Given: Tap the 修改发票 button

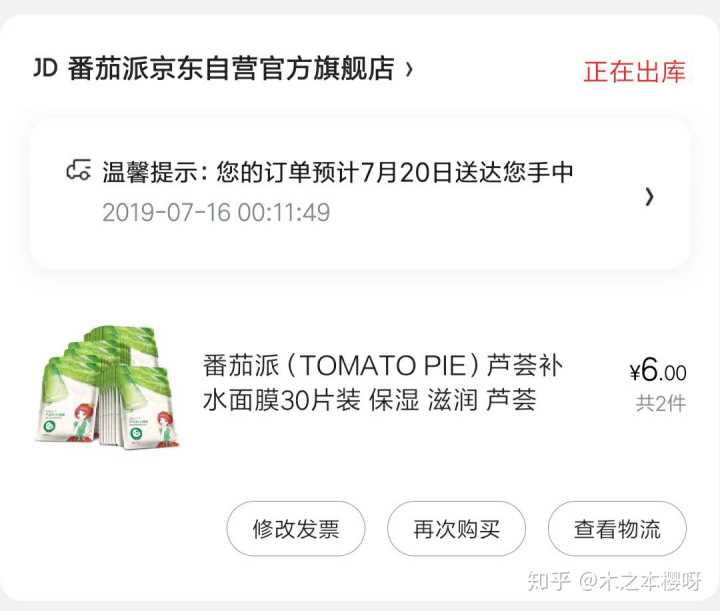Looking at the screenshot, I should pyautogui.click(x=295, y=529).
